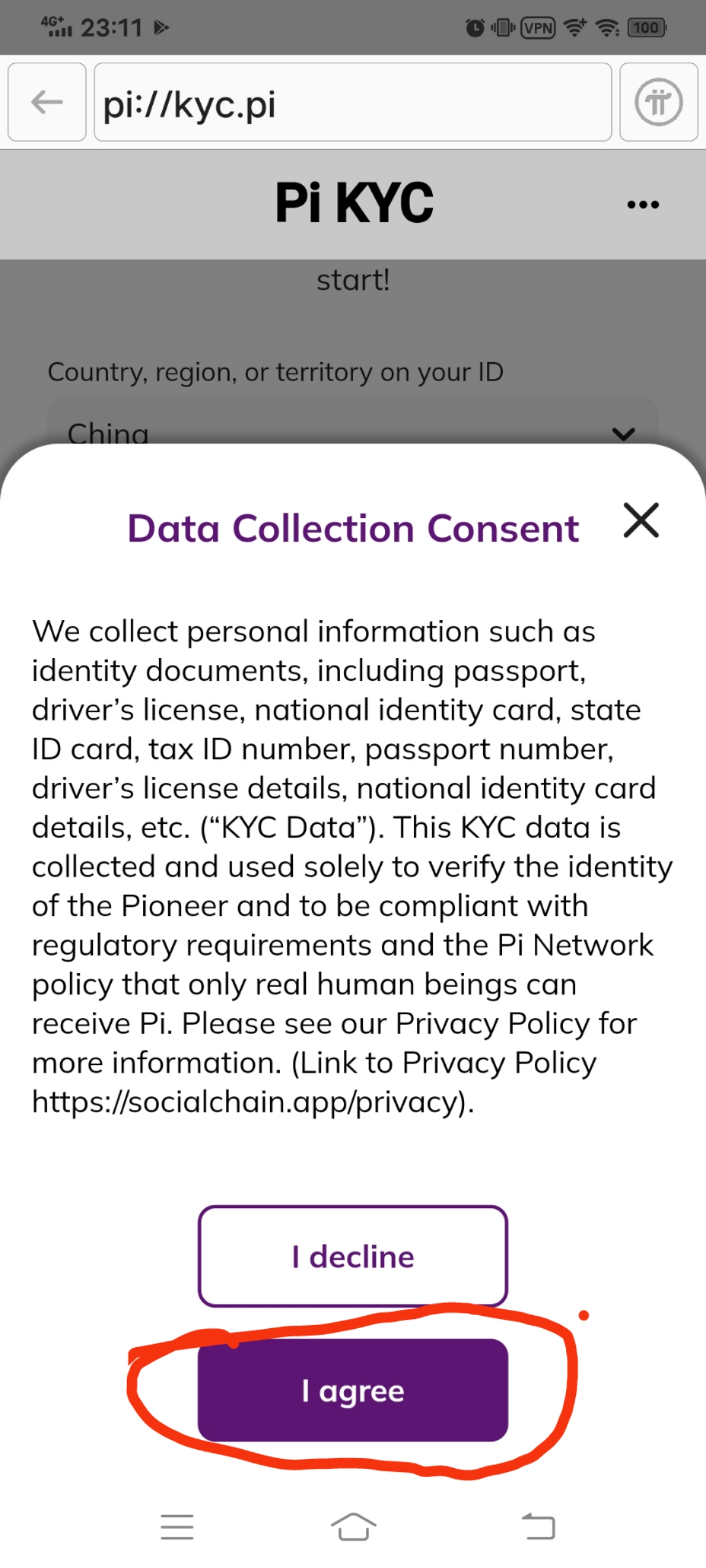The height and width of the screenshot is (1568, 706).
Task: Choose I decline for data collection
Action: (353, 1256)
